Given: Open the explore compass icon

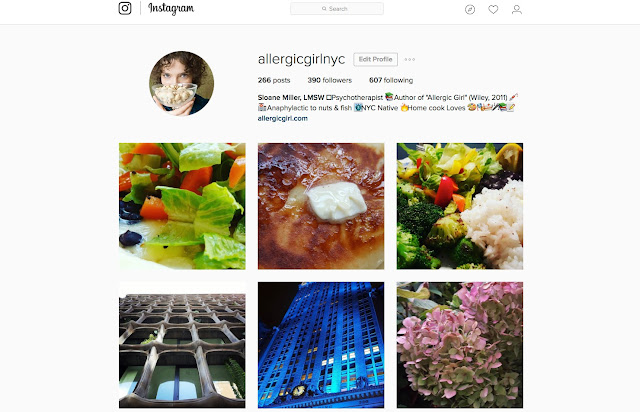Looking at the screenshot, I should click(470, 9).
